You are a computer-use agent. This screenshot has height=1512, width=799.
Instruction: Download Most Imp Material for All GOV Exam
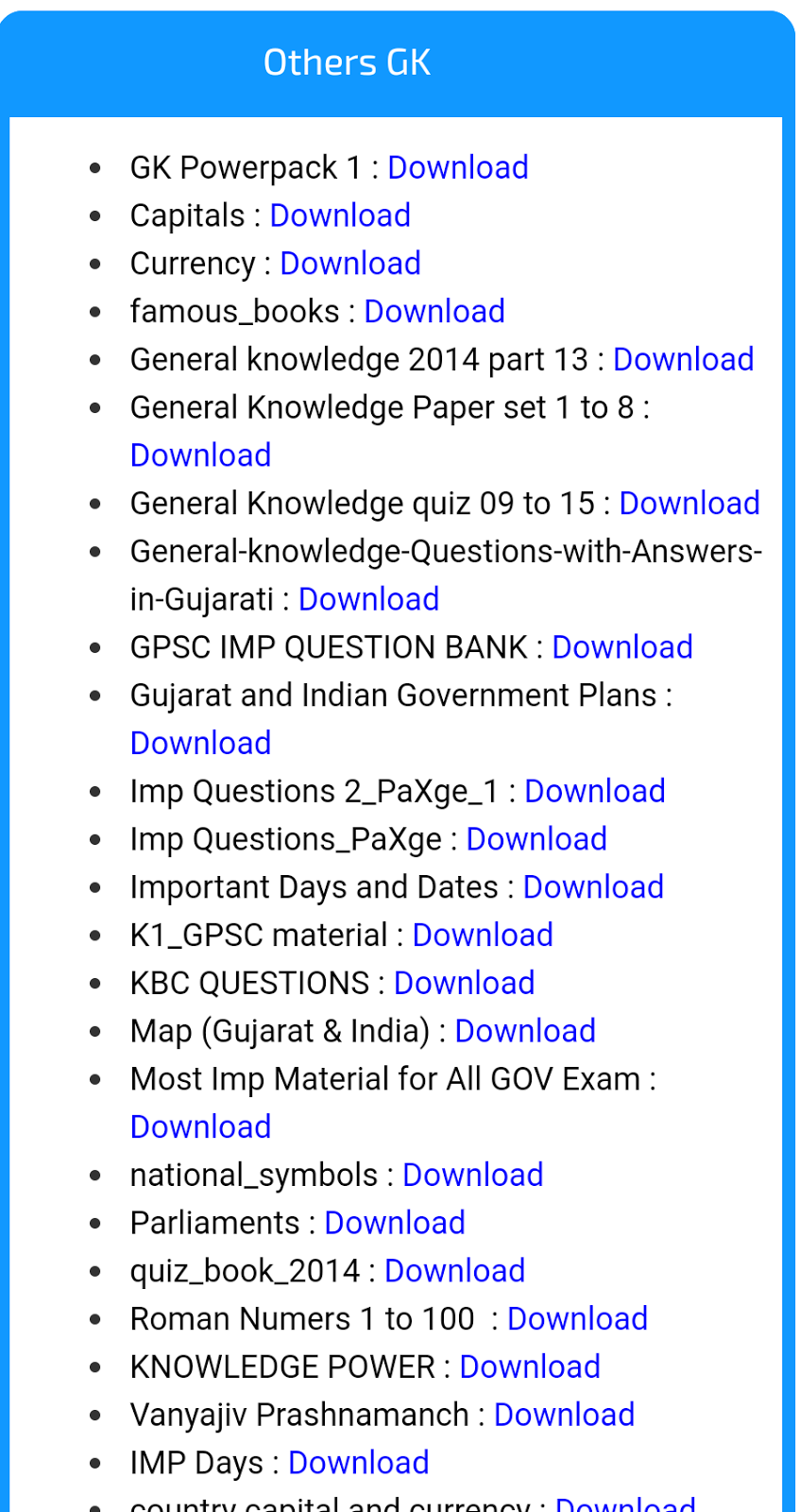(200, 1127)
